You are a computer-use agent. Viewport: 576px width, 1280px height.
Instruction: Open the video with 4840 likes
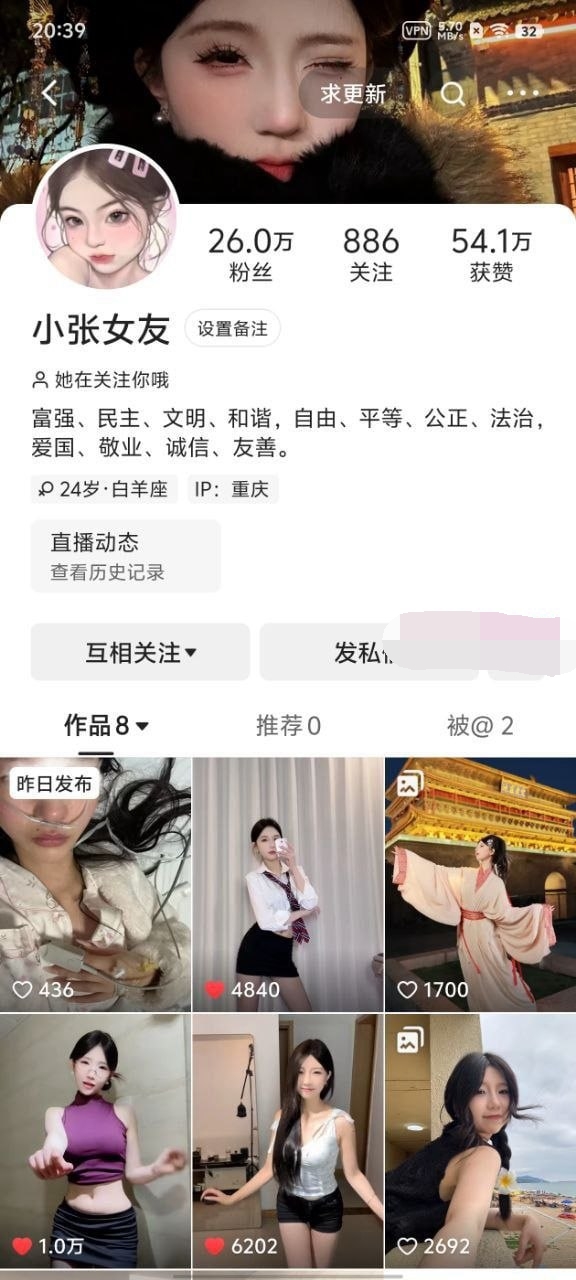tap(288, 884)
